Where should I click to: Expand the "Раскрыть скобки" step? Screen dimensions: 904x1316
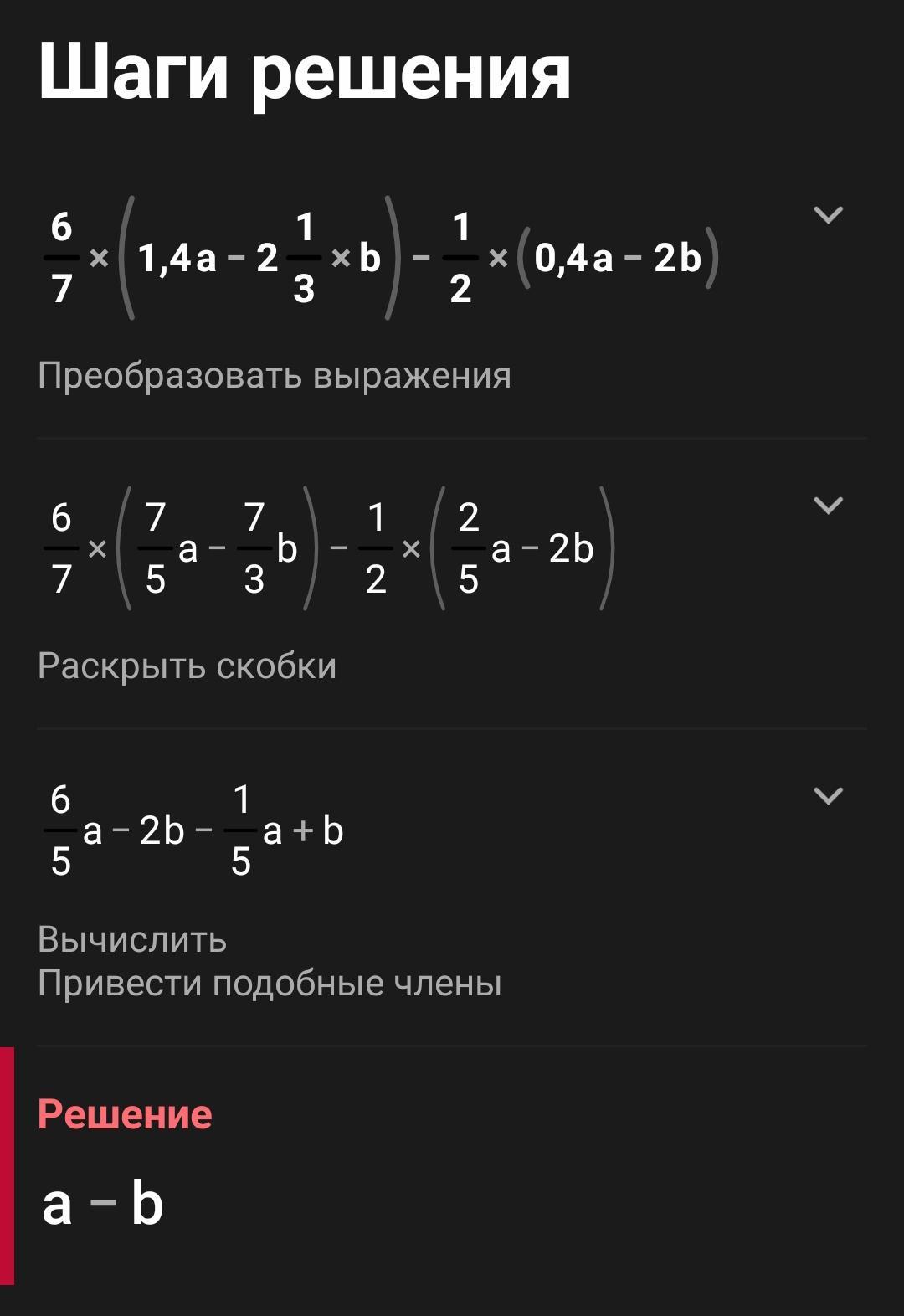(x=828, y=506)
